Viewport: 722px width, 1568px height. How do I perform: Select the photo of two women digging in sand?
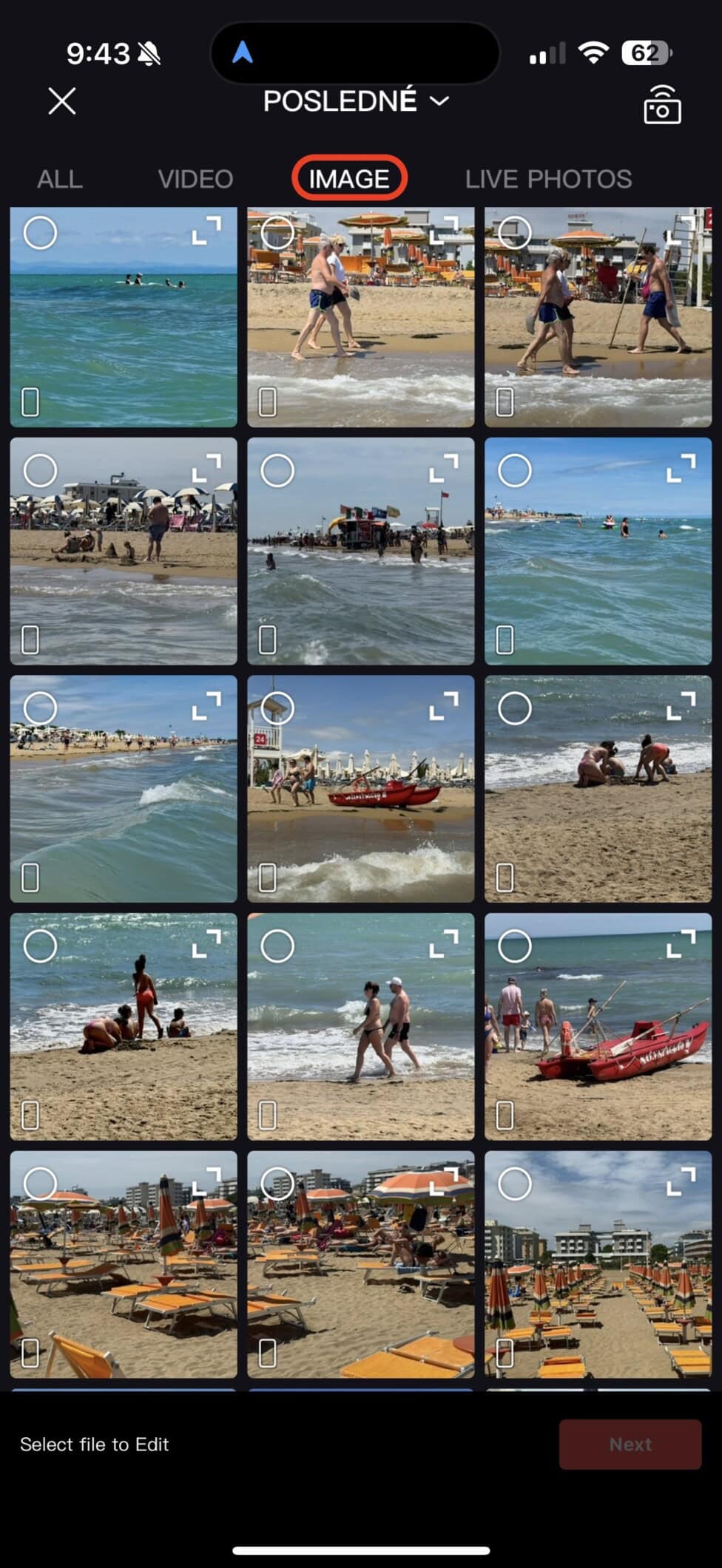click(515, 709)
